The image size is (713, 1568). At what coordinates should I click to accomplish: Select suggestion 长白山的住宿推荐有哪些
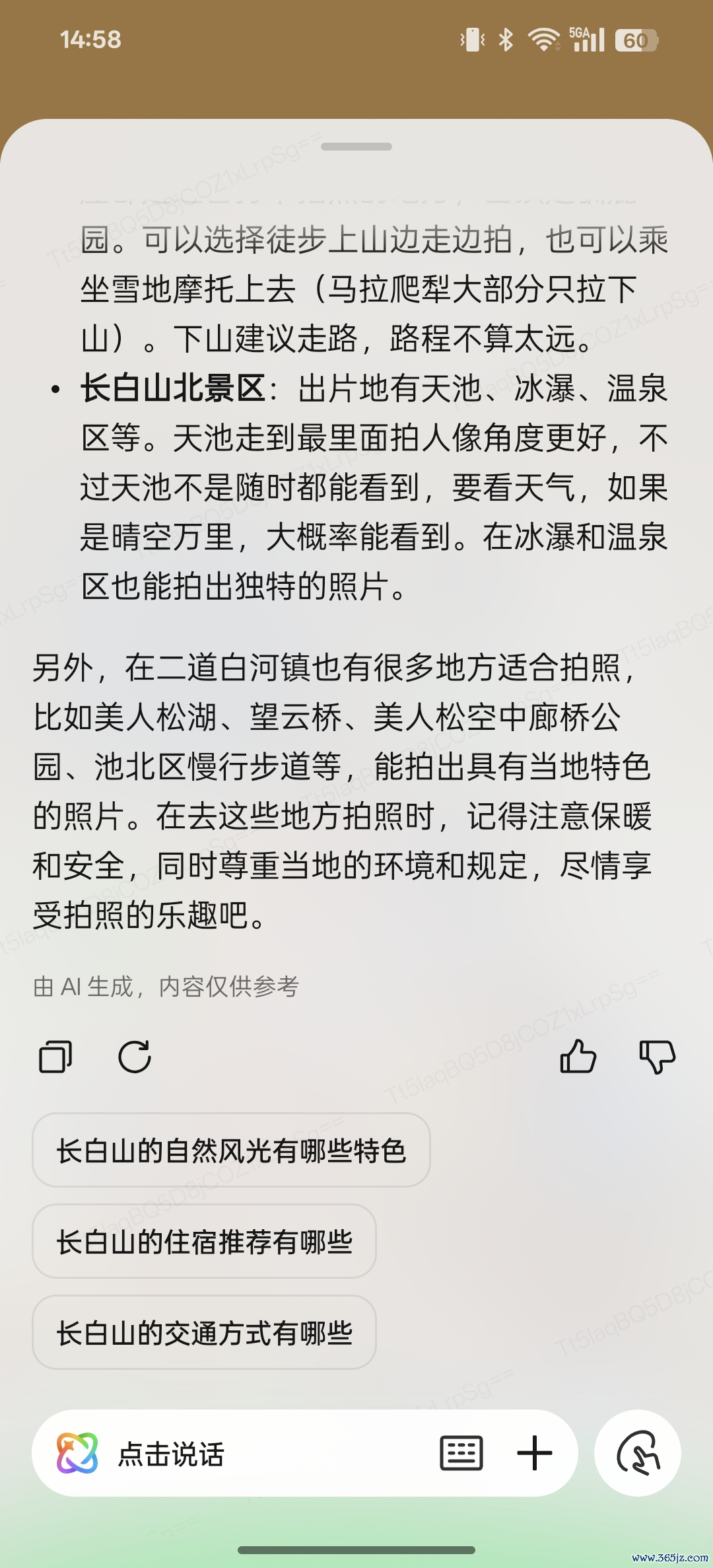tap(204, 1242)
